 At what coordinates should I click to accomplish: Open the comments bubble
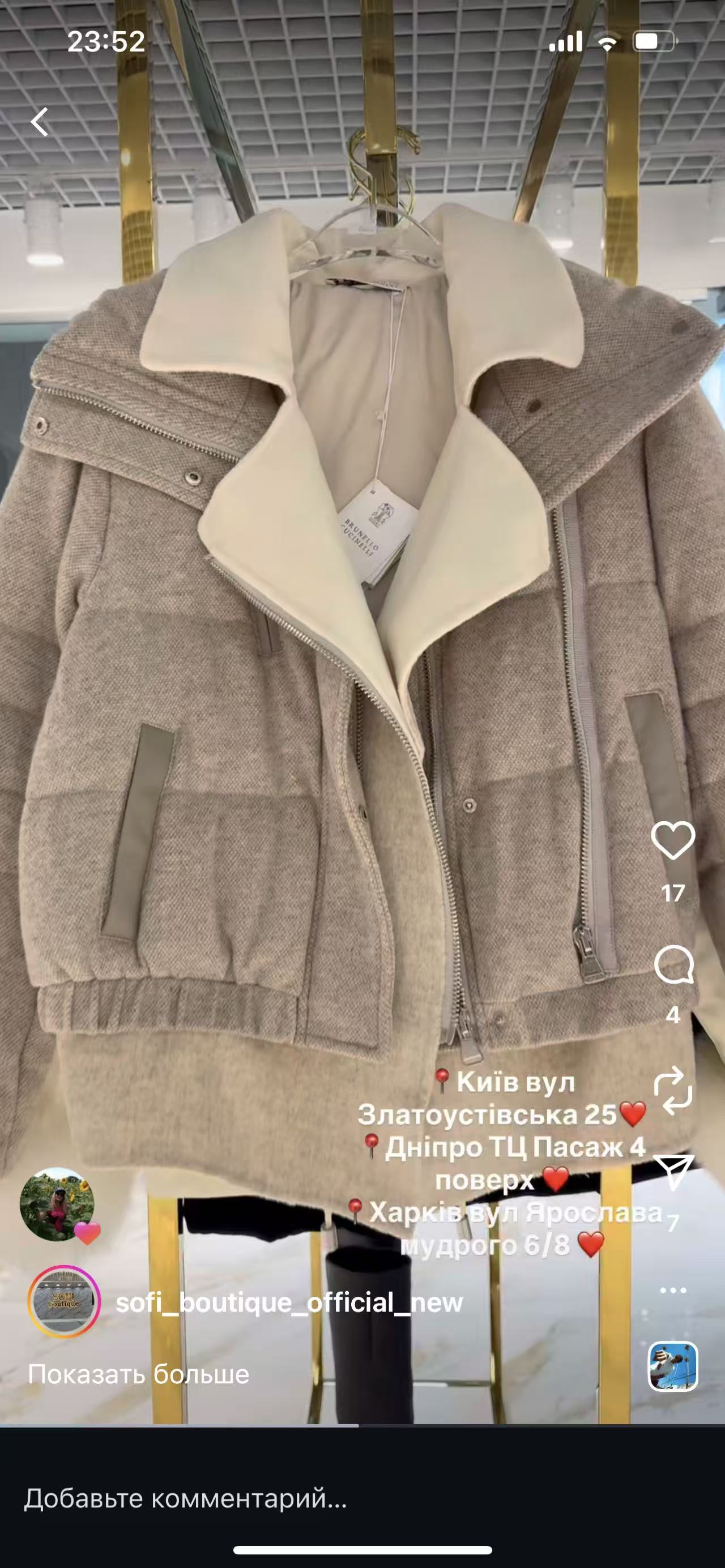coord(673,965)
